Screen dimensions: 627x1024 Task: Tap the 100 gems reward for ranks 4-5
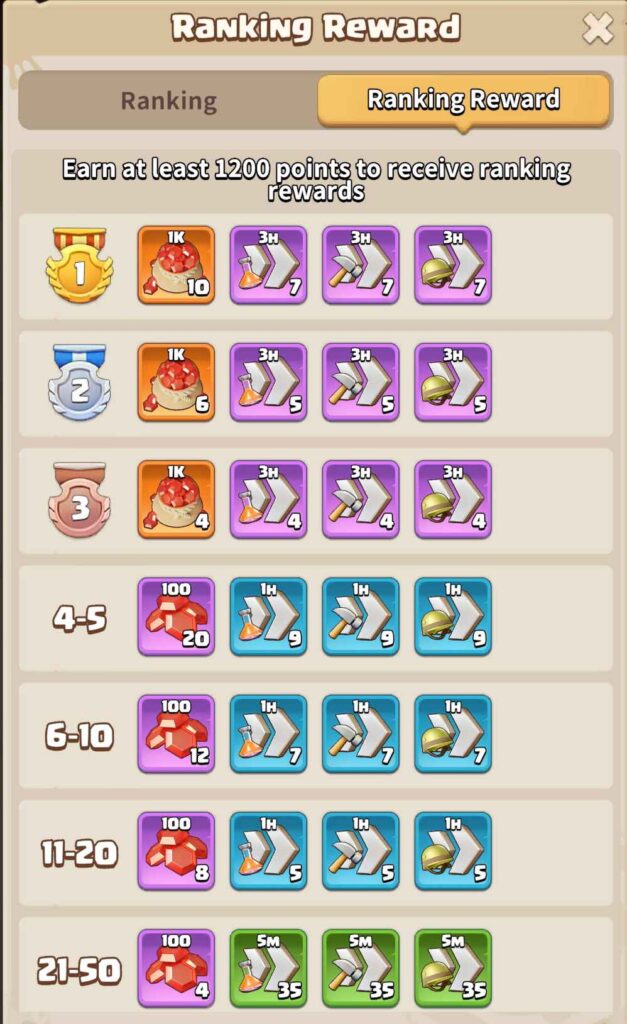coord(176,616)
